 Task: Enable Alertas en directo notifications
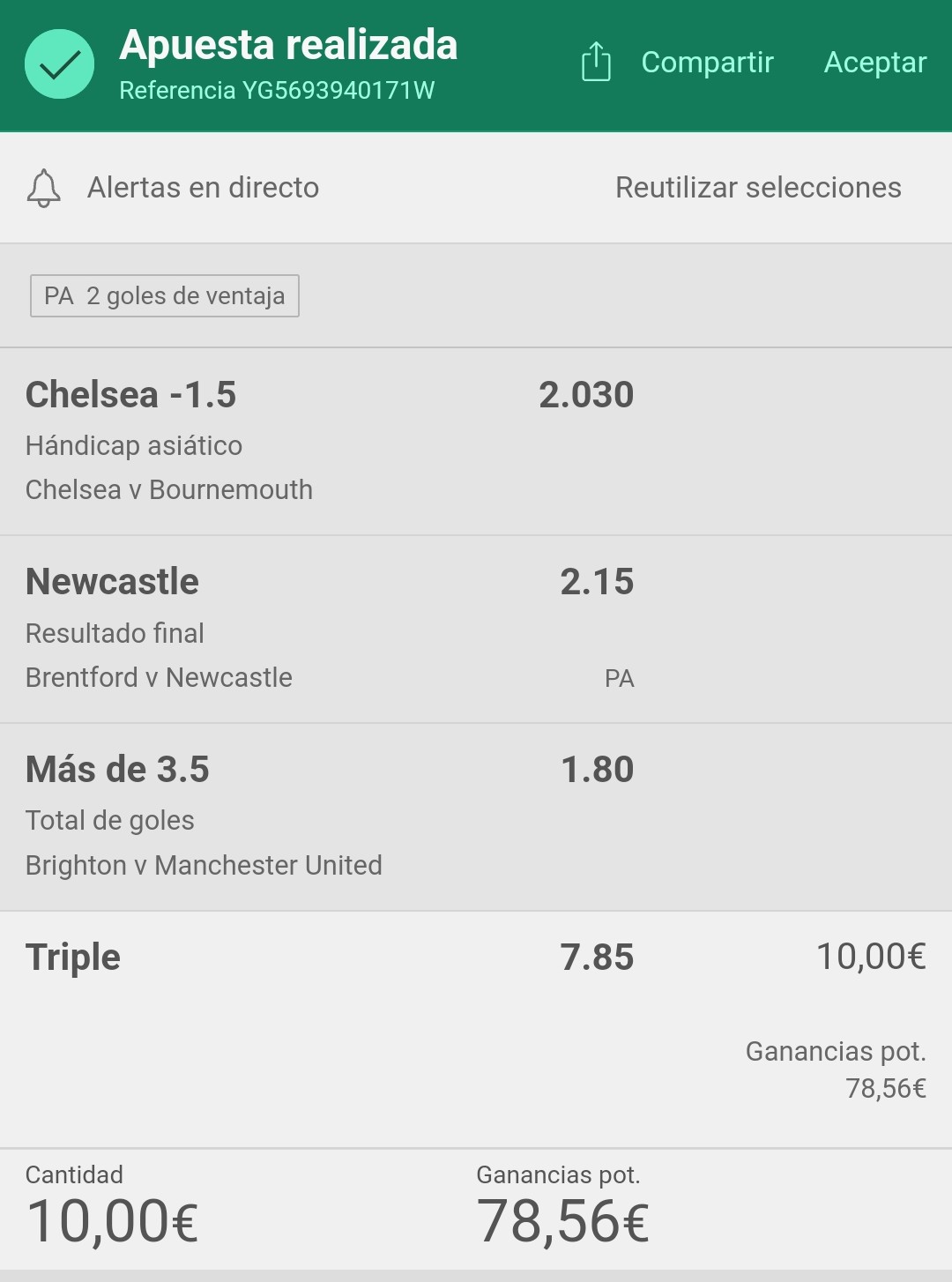[x=174, y=188]
